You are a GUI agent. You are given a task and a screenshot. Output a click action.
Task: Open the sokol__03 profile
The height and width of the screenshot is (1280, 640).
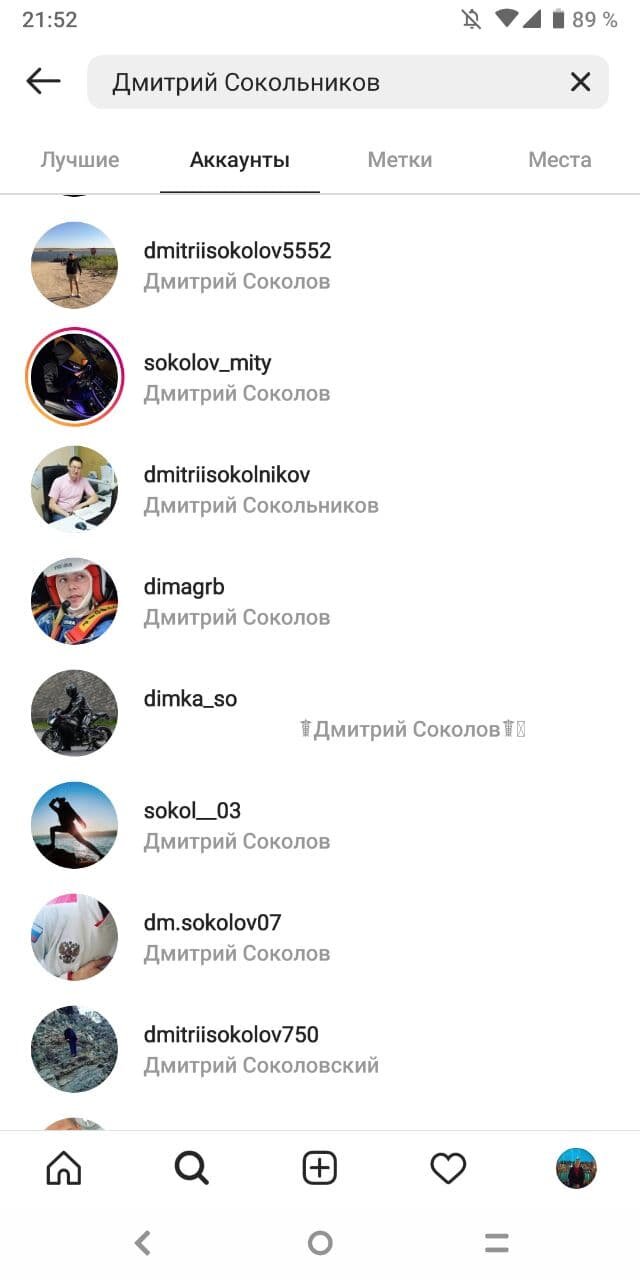pyautogui.click(x=320, y=825)
